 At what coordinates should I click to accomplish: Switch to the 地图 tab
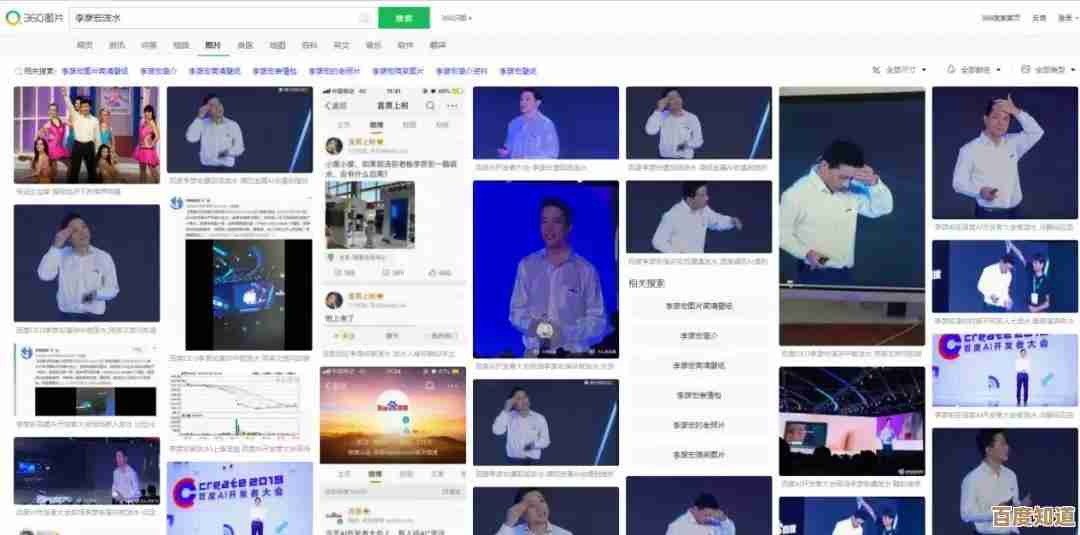point(277,45)
